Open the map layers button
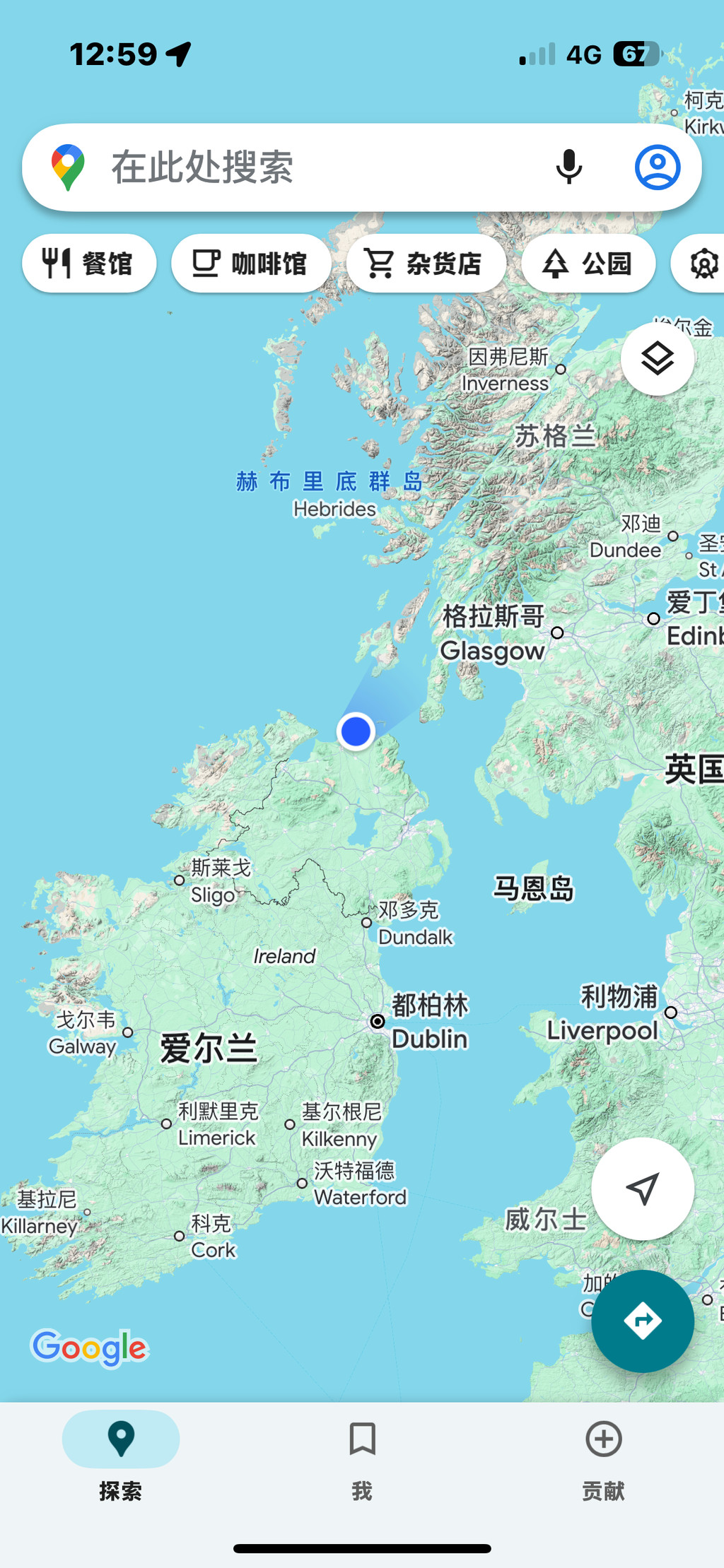 [x=658, y=359]
